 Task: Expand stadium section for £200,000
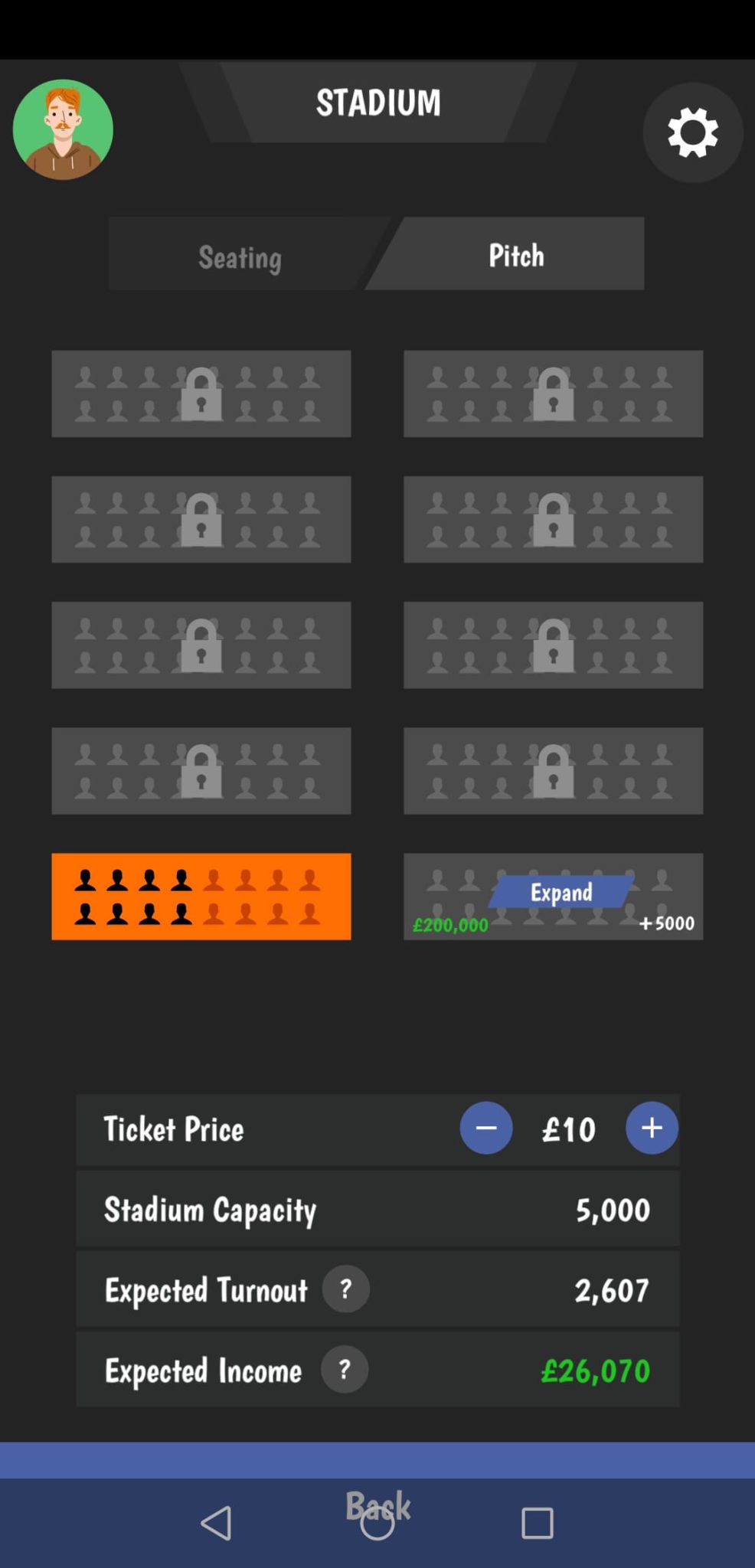tap(561, 893)
